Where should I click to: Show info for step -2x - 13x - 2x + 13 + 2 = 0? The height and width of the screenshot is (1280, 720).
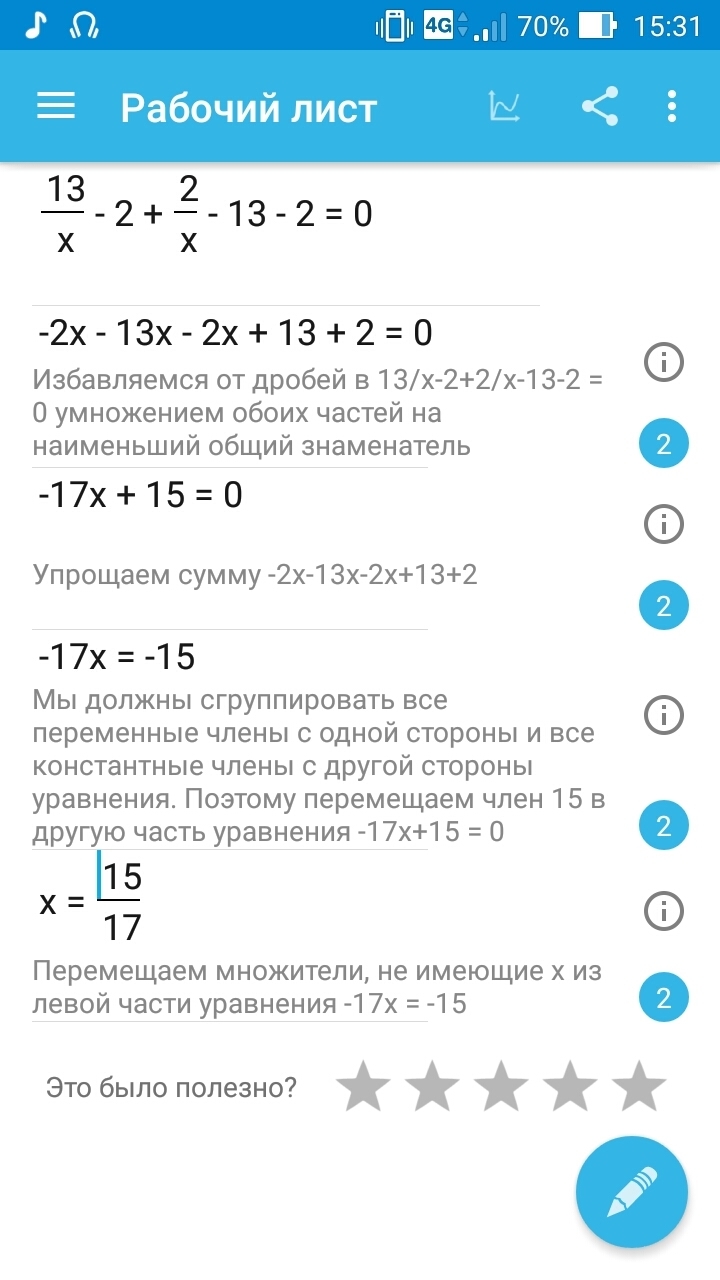[664, 362]
